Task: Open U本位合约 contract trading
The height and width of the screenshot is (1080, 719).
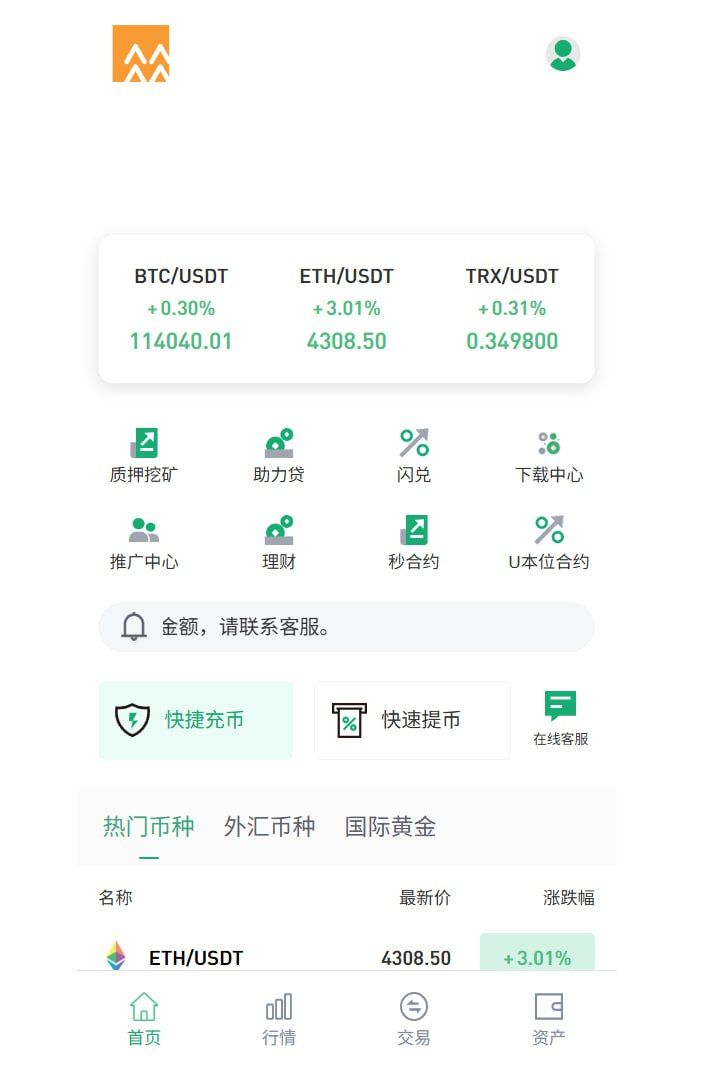Action: 548,543
